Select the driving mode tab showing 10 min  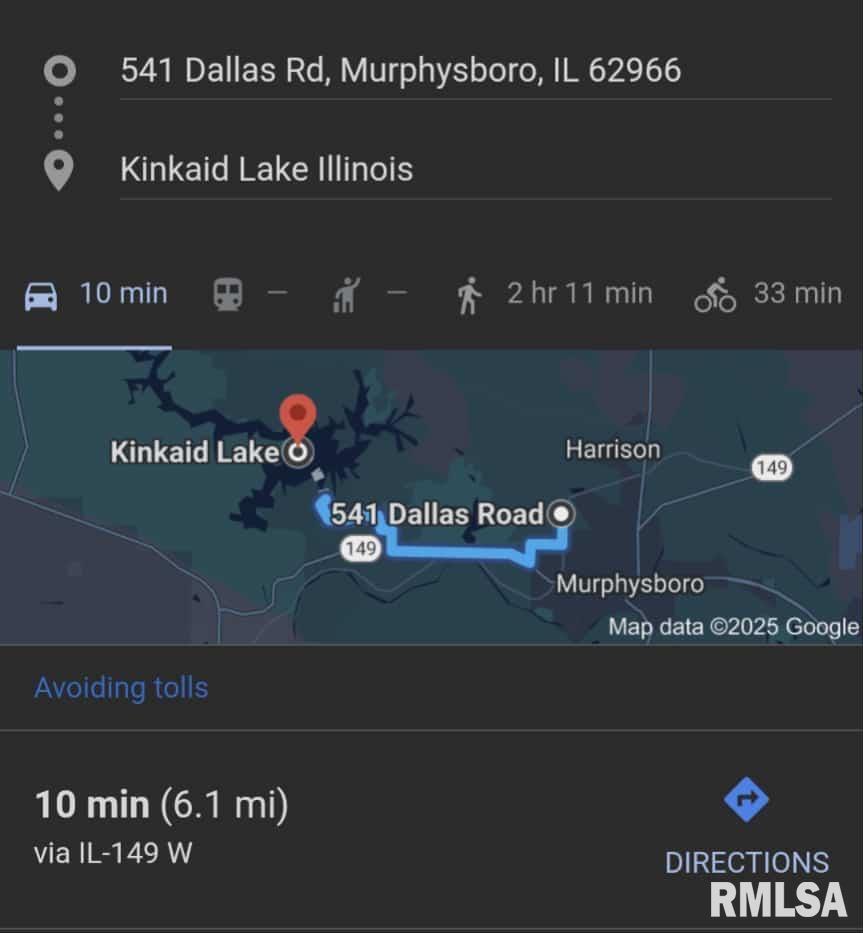tap(95, 295)
